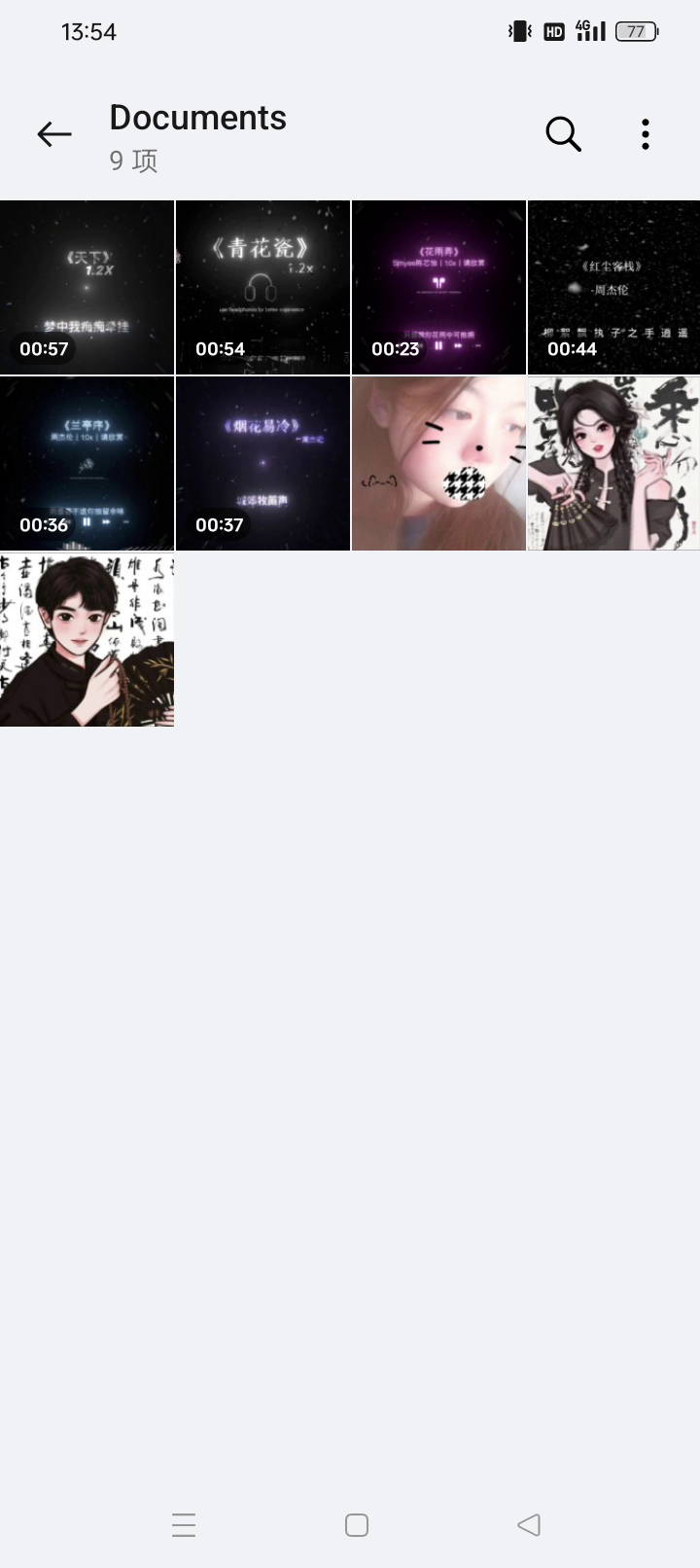This screenshot has width=700, height=1568.
Task: Open the three-dot overflow menu
Action: tap(646, 134)
